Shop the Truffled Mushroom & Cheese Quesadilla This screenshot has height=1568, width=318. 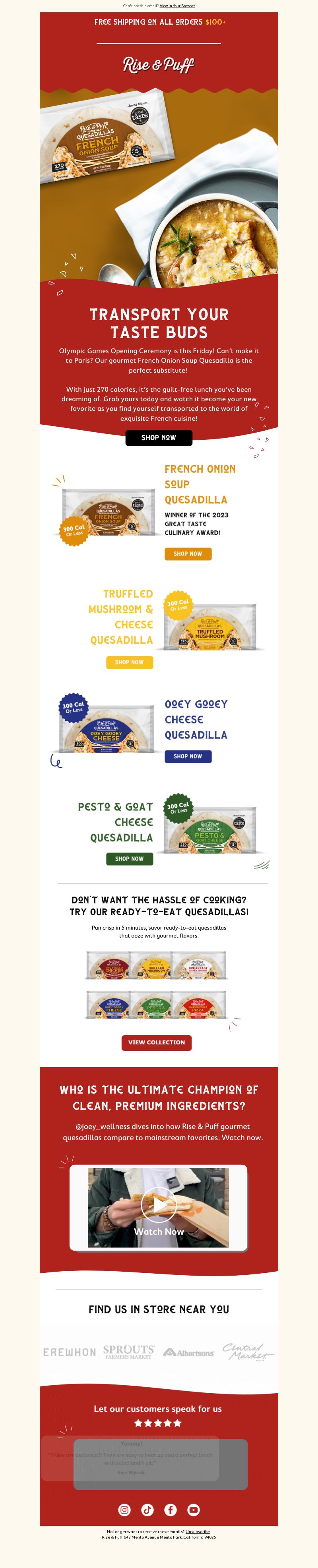click(x=129, y=662)
